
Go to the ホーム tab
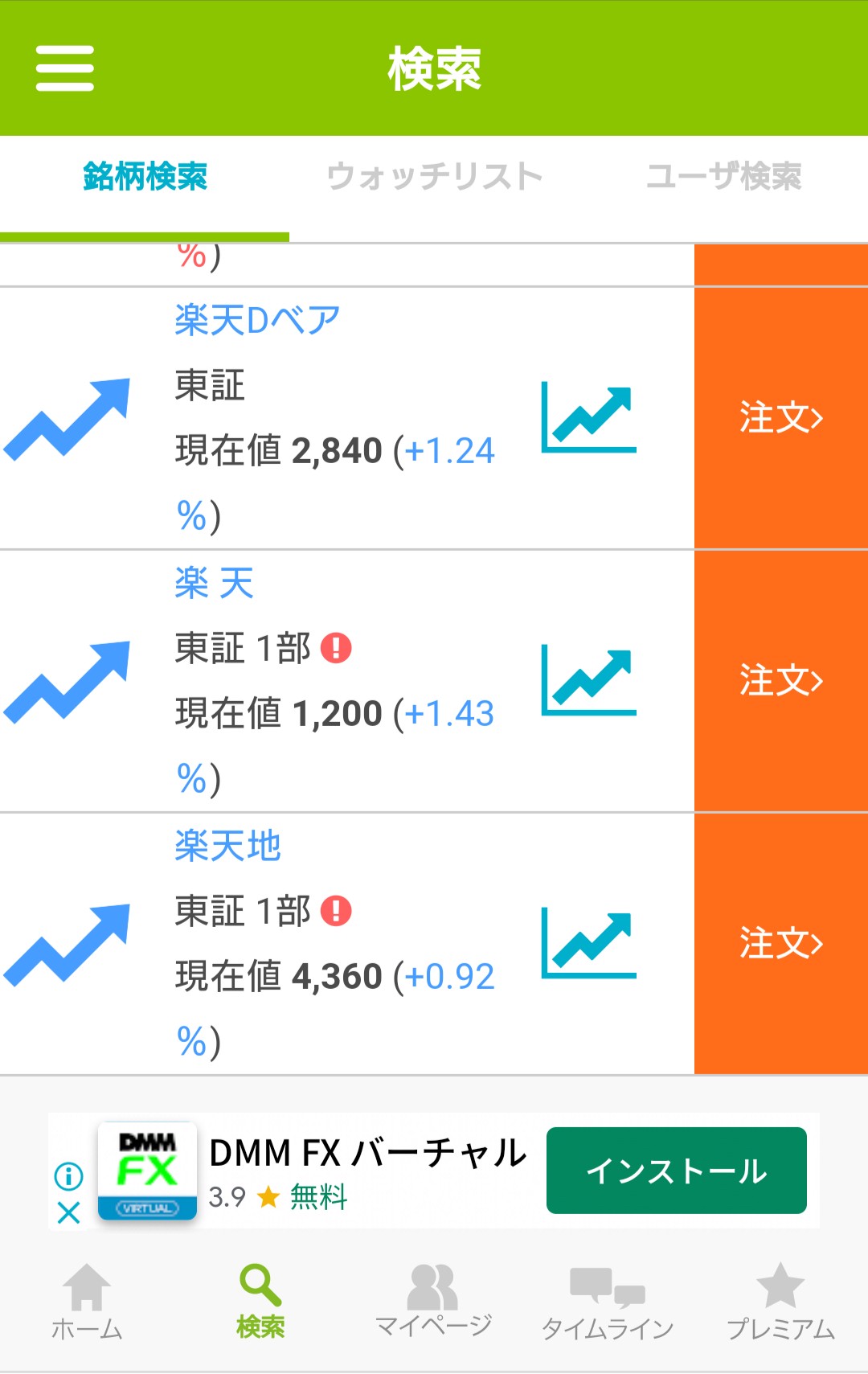click(87, 1301)
